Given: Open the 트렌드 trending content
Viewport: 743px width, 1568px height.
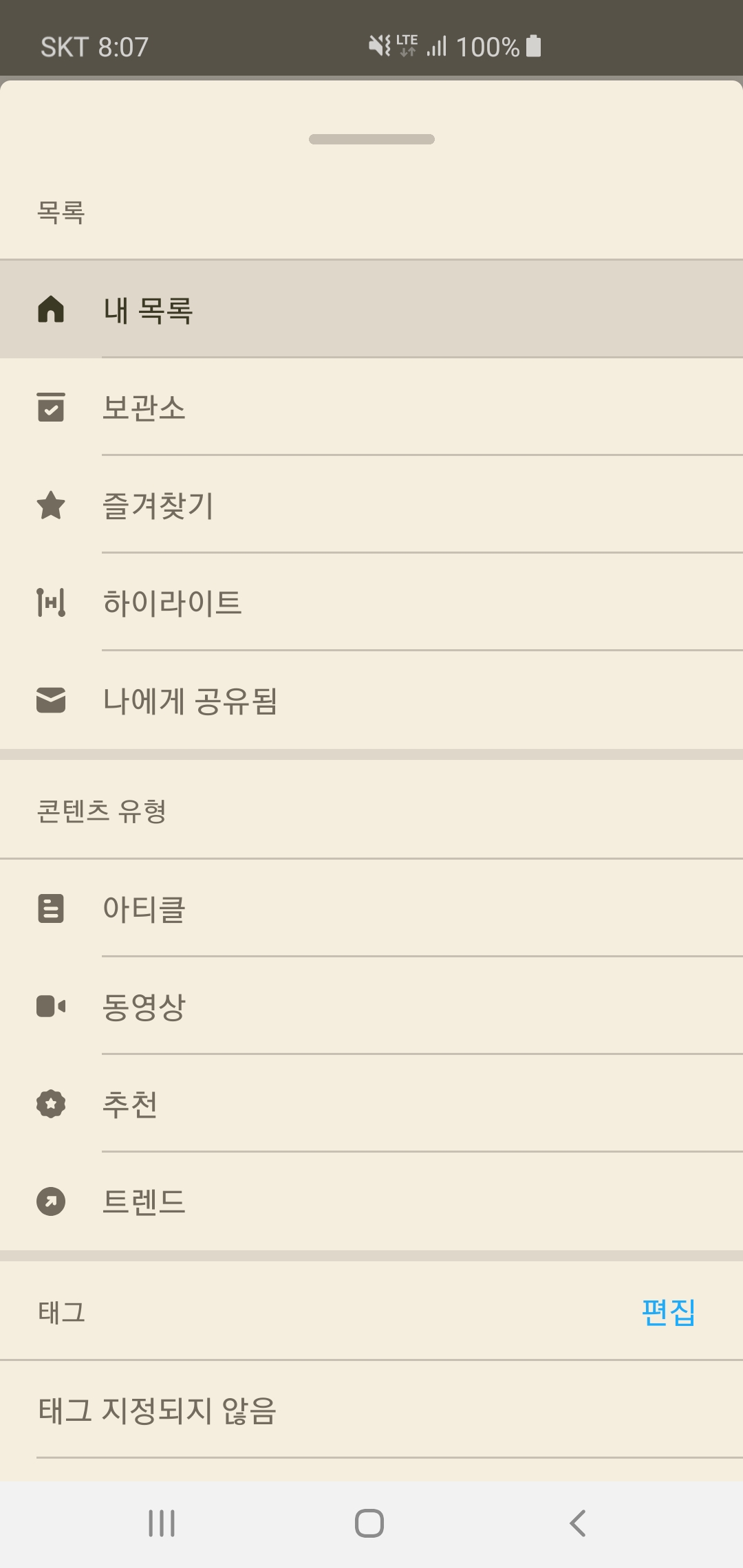Looking at the screenshot, I should [x=371, y=1201].
